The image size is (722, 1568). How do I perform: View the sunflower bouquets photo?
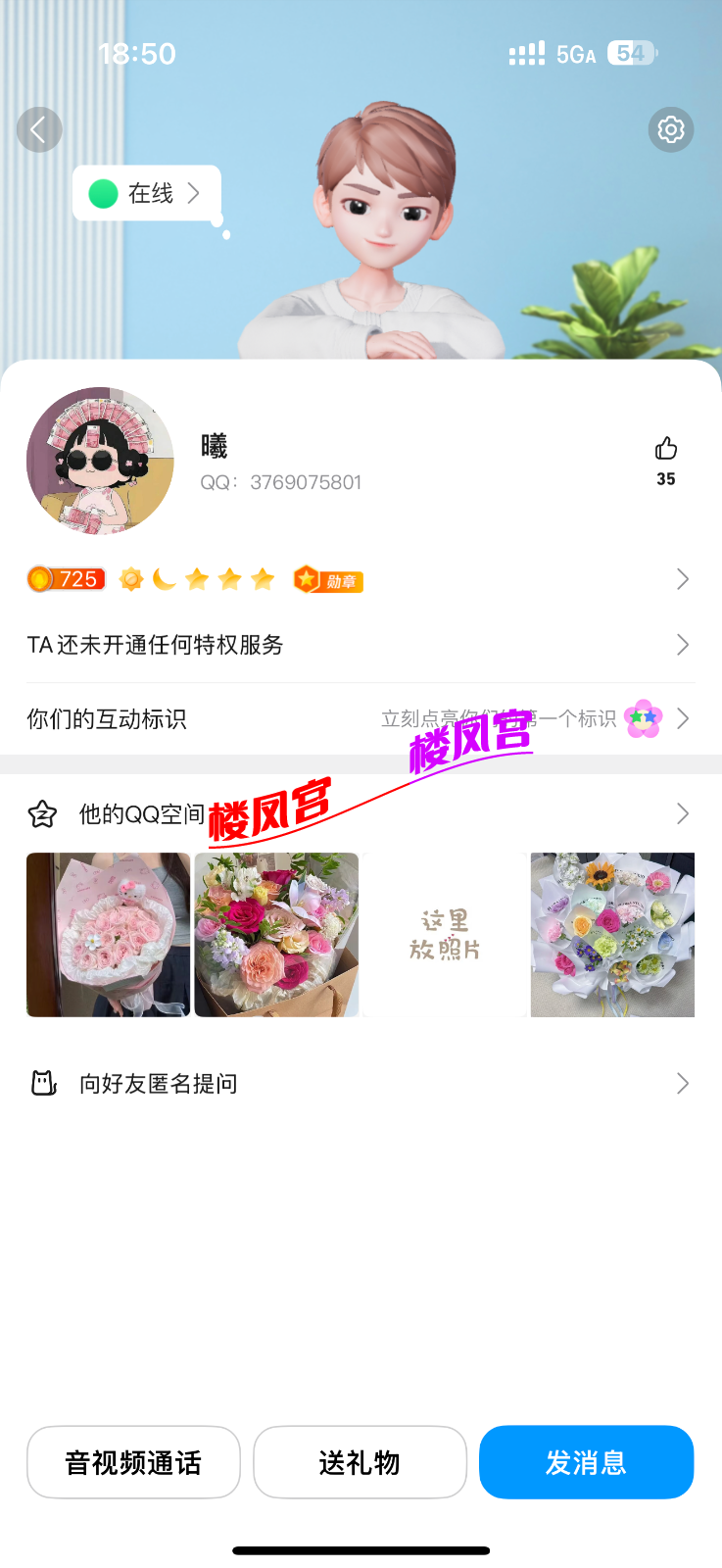(612, 935)
